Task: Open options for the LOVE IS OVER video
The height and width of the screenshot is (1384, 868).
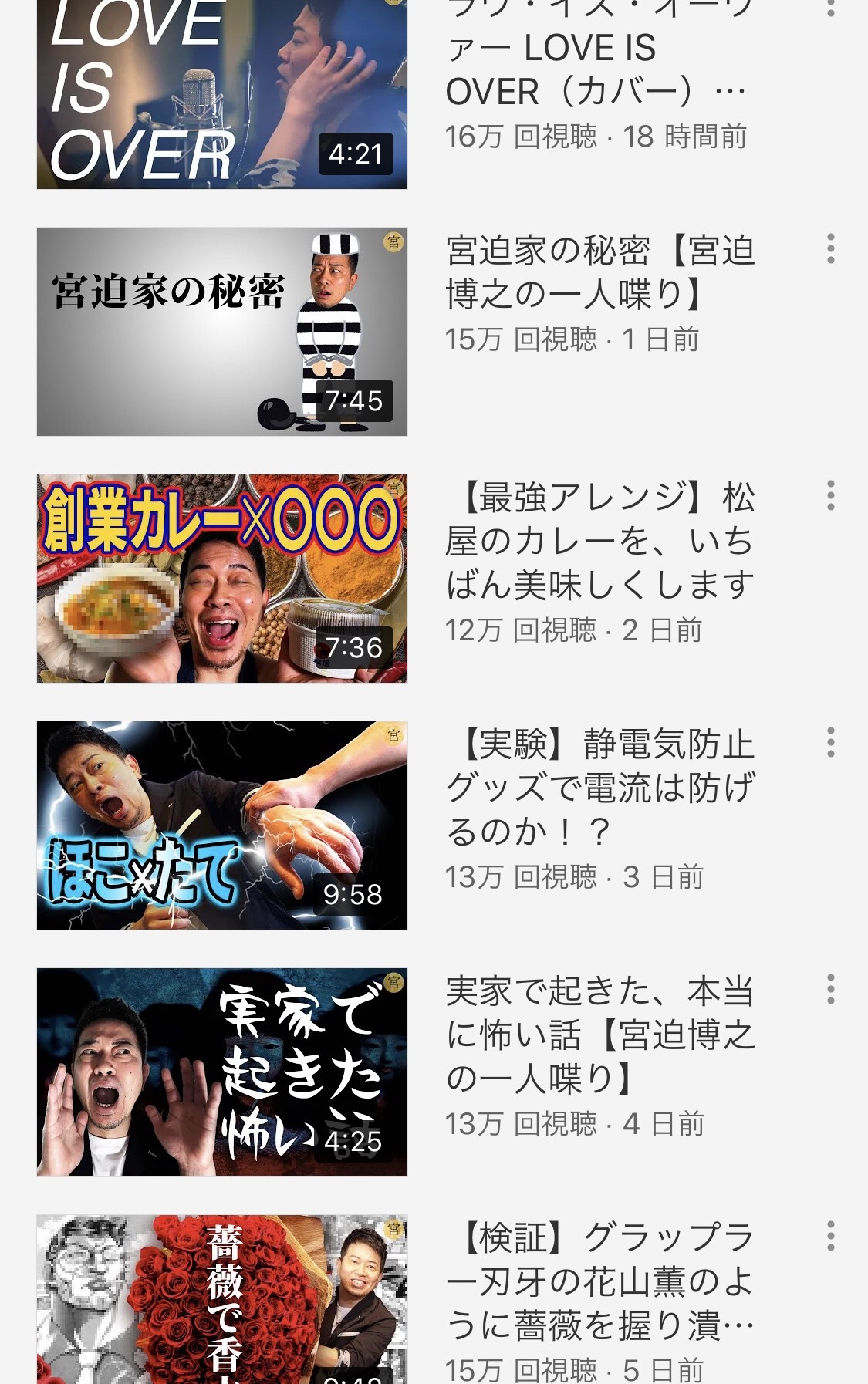Action: pyautogui.click(x=830, y=8)
